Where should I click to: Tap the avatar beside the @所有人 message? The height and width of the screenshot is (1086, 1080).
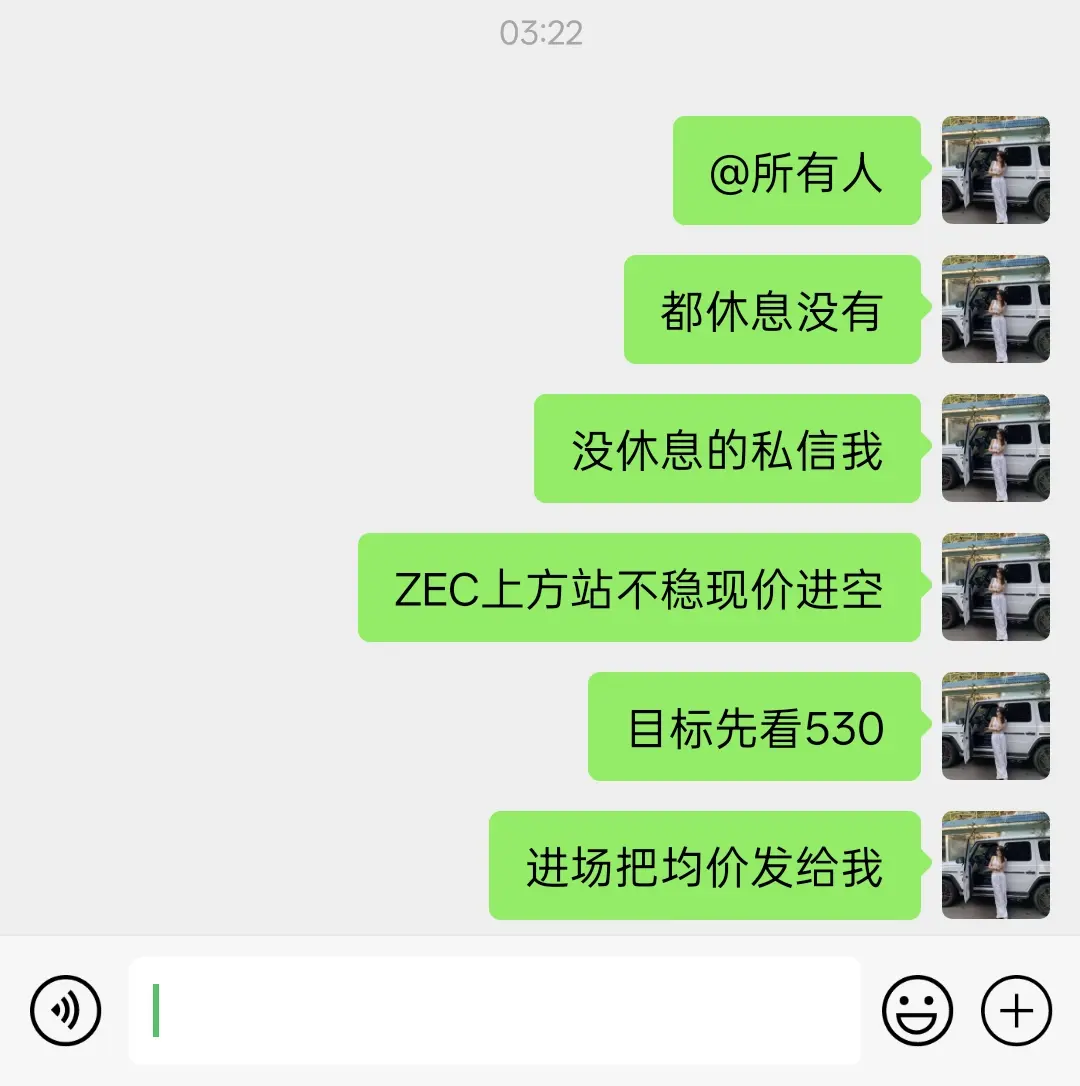click(x=996, y=170)
